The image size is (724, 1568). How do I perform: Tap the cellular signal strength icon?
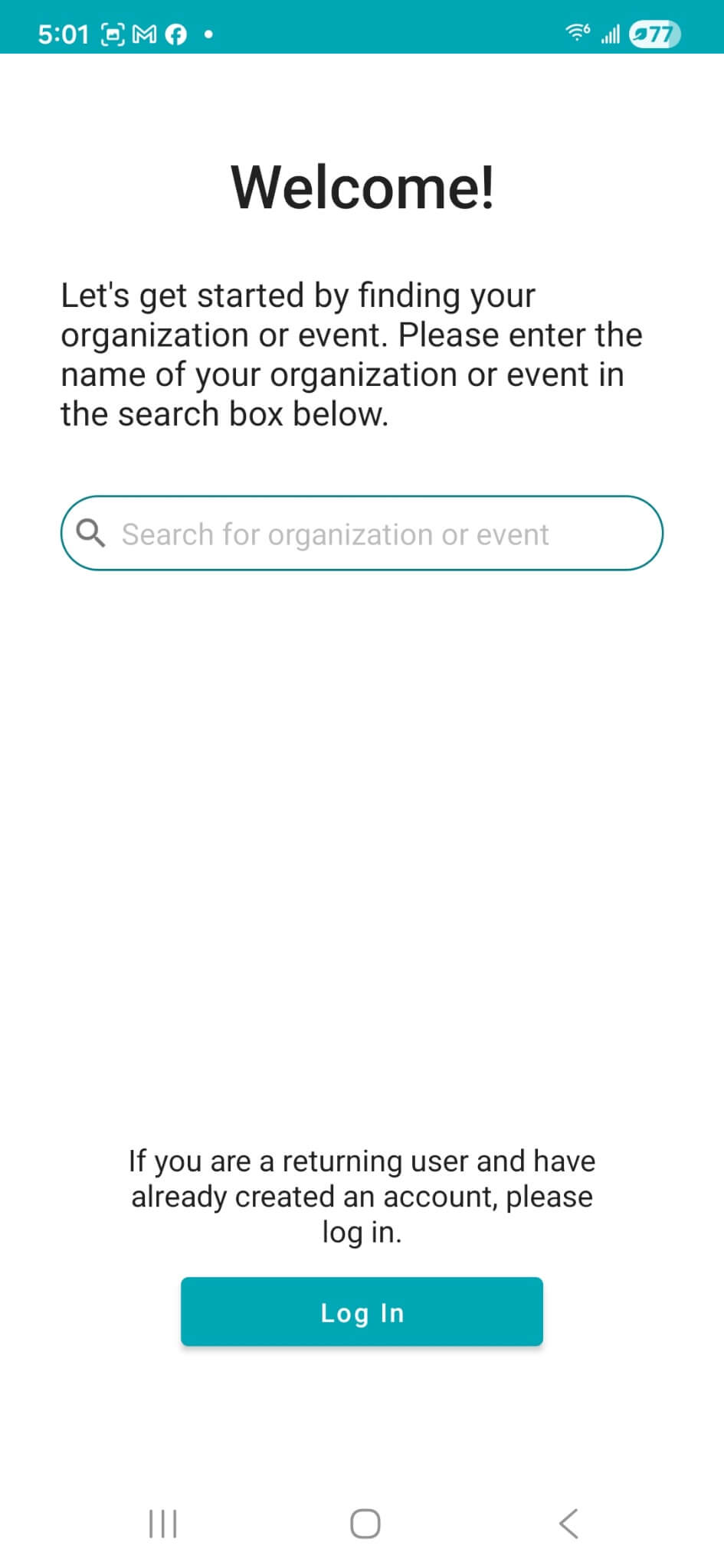611,34
